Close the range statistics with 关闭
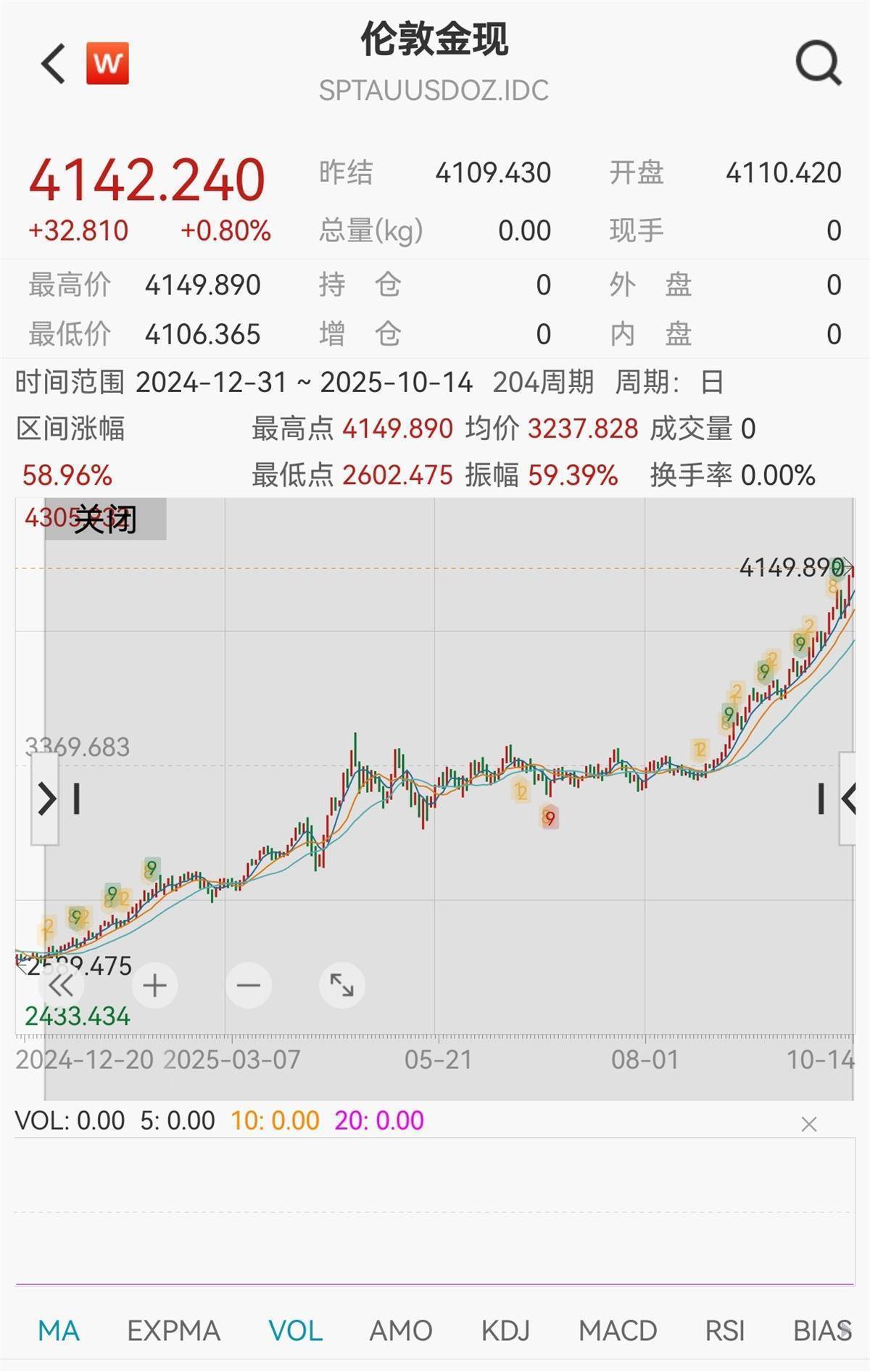Screen dimensions: 870x1372 106,519
